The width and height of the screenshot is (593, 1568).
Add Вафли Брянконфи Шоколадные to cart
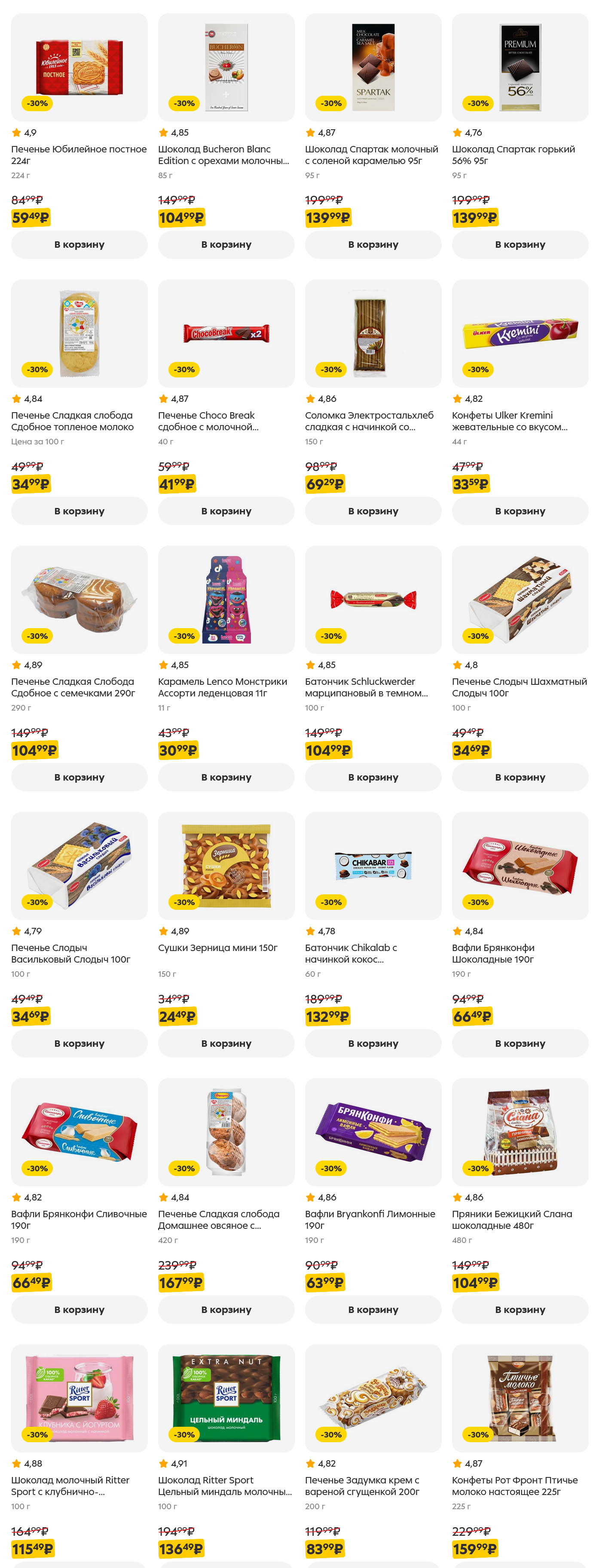pyautogui.click(x=520, y=1043)
